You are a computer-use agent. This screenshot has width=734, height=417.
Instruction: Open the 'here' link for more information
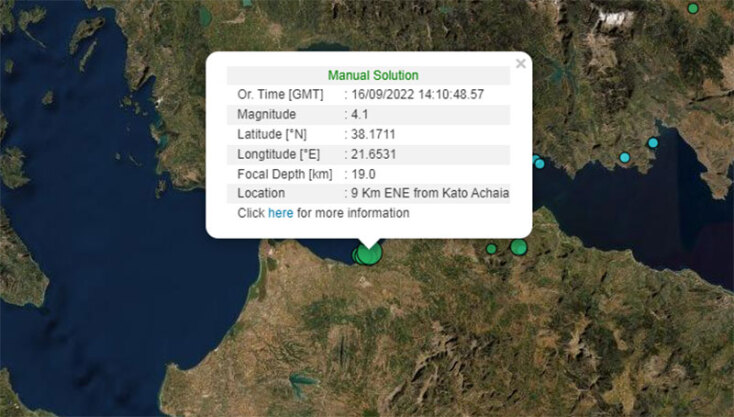tap(280, 213)
